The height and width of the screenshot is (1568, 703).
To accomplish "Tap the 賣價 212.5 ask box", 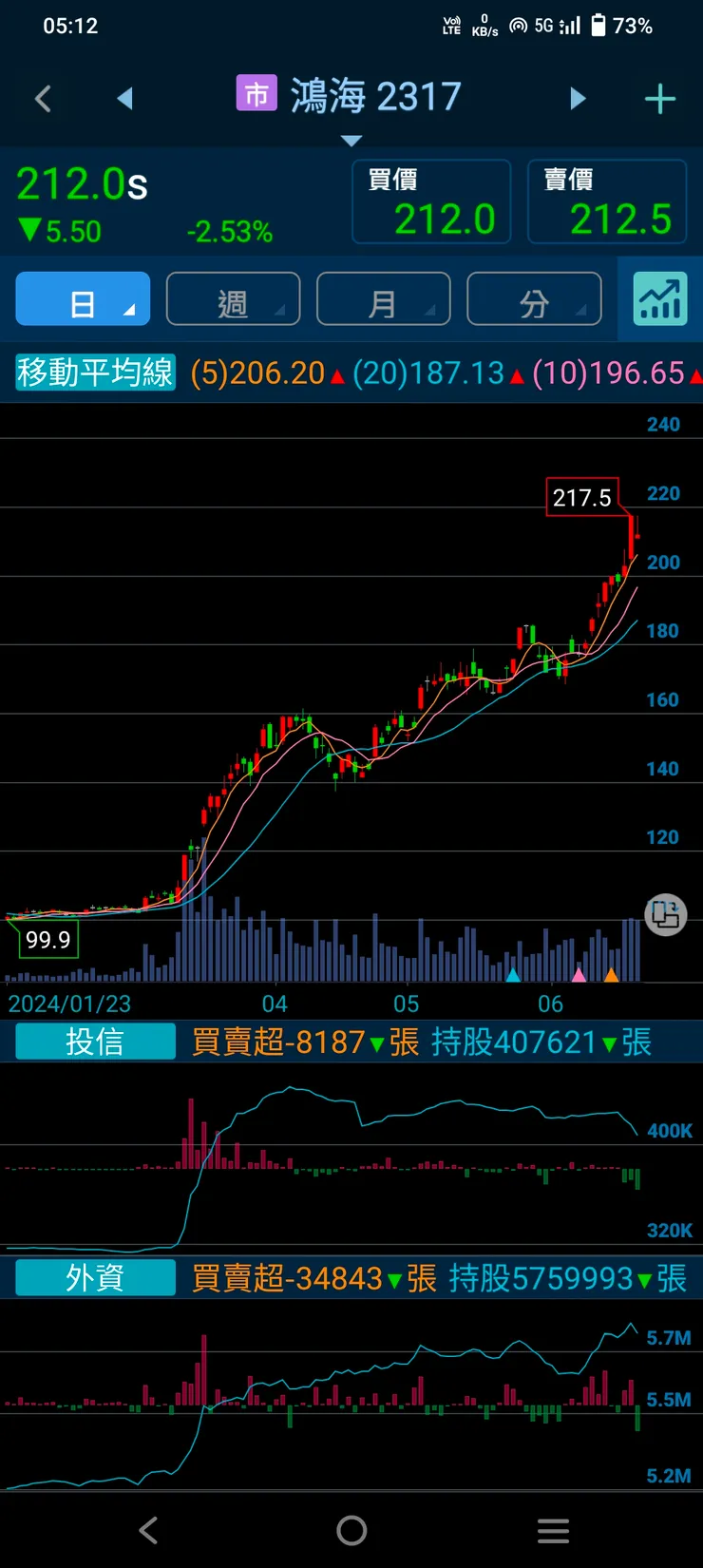I will click(607, 201).
